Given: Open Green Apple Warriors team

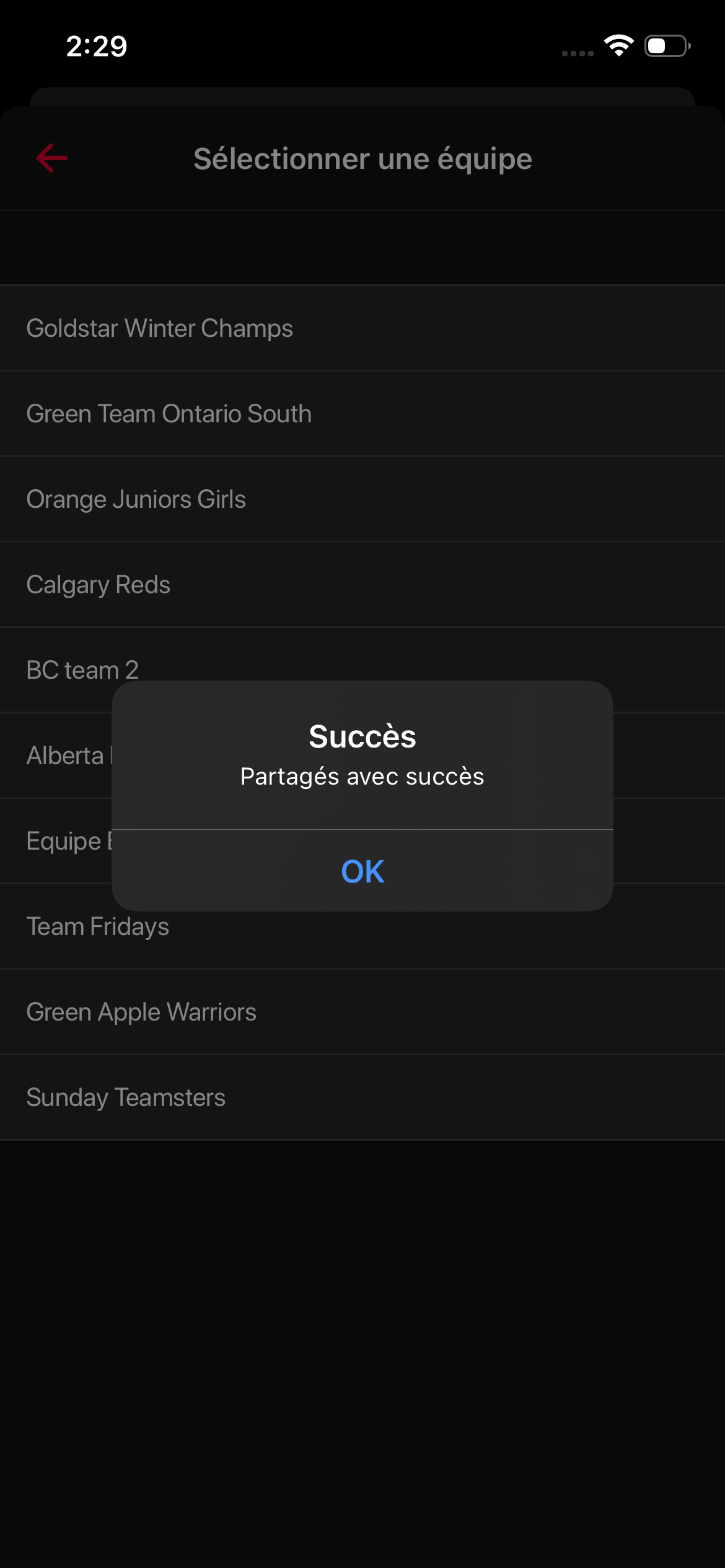Looking at the screenshot, I should click(141, 1012).
